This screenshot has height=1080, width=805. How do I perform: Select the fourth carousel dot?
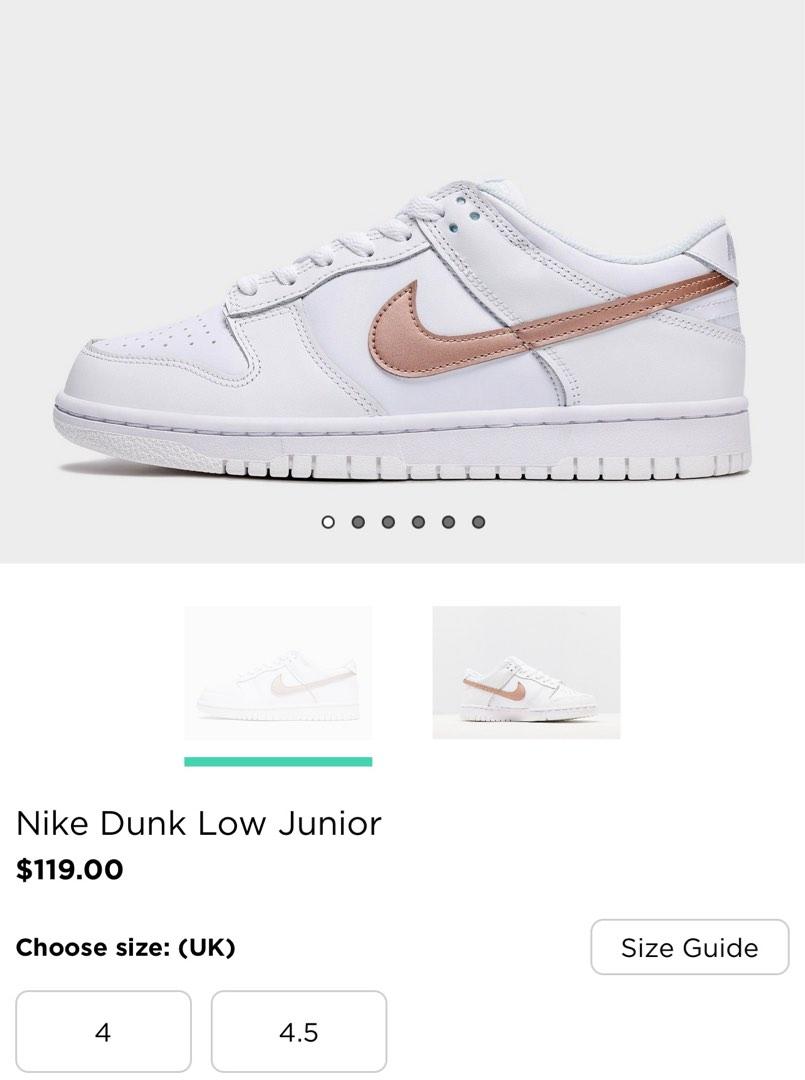pos(416,520)
